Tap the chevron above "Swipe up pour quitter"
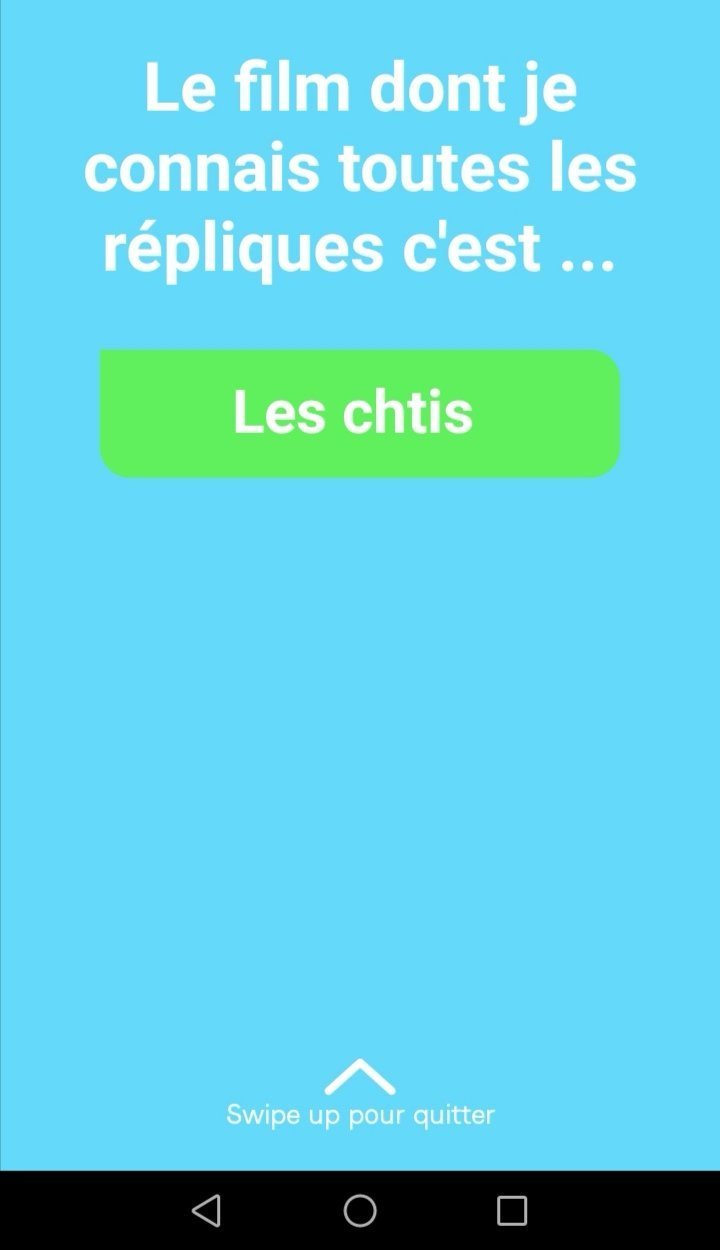This screenshot has height=1250, width=720. point(360,1078)
